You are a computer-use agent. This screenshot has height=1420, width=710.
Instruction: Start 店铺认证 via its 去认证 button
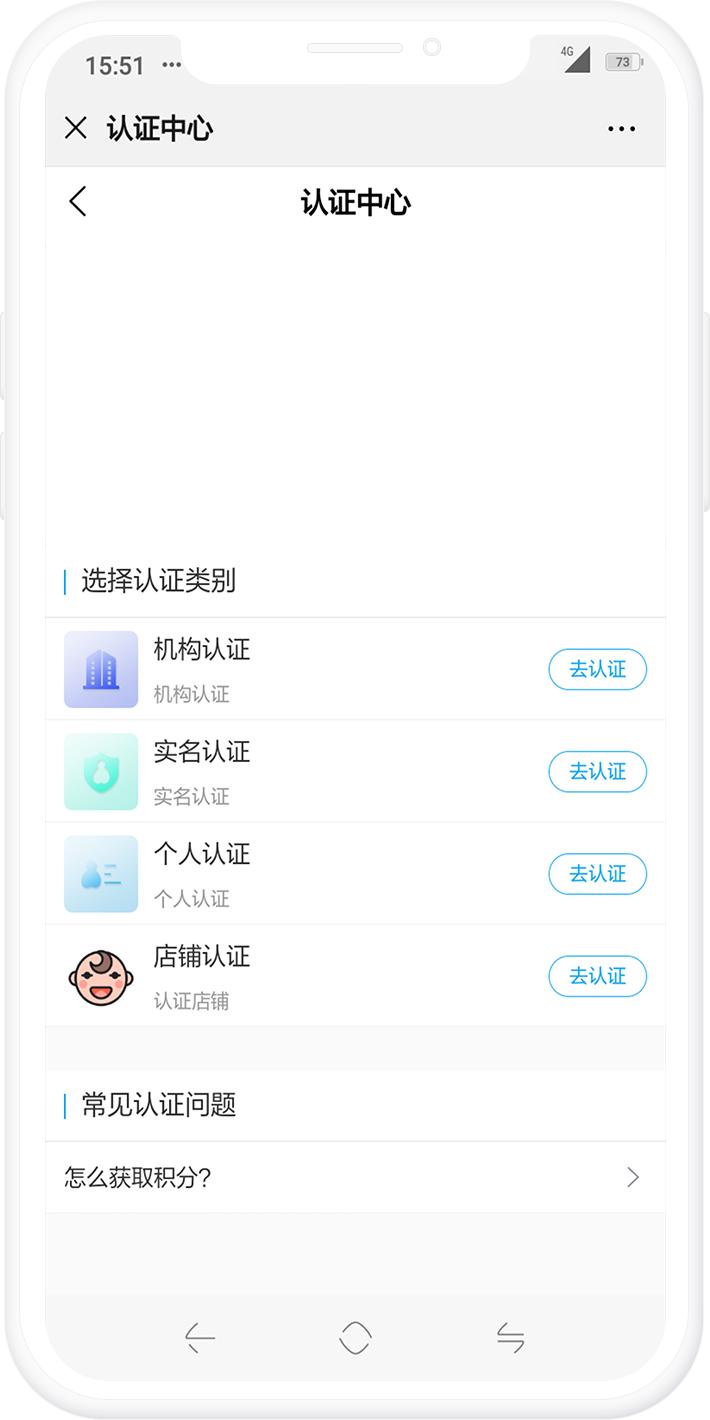pos(597,976)
